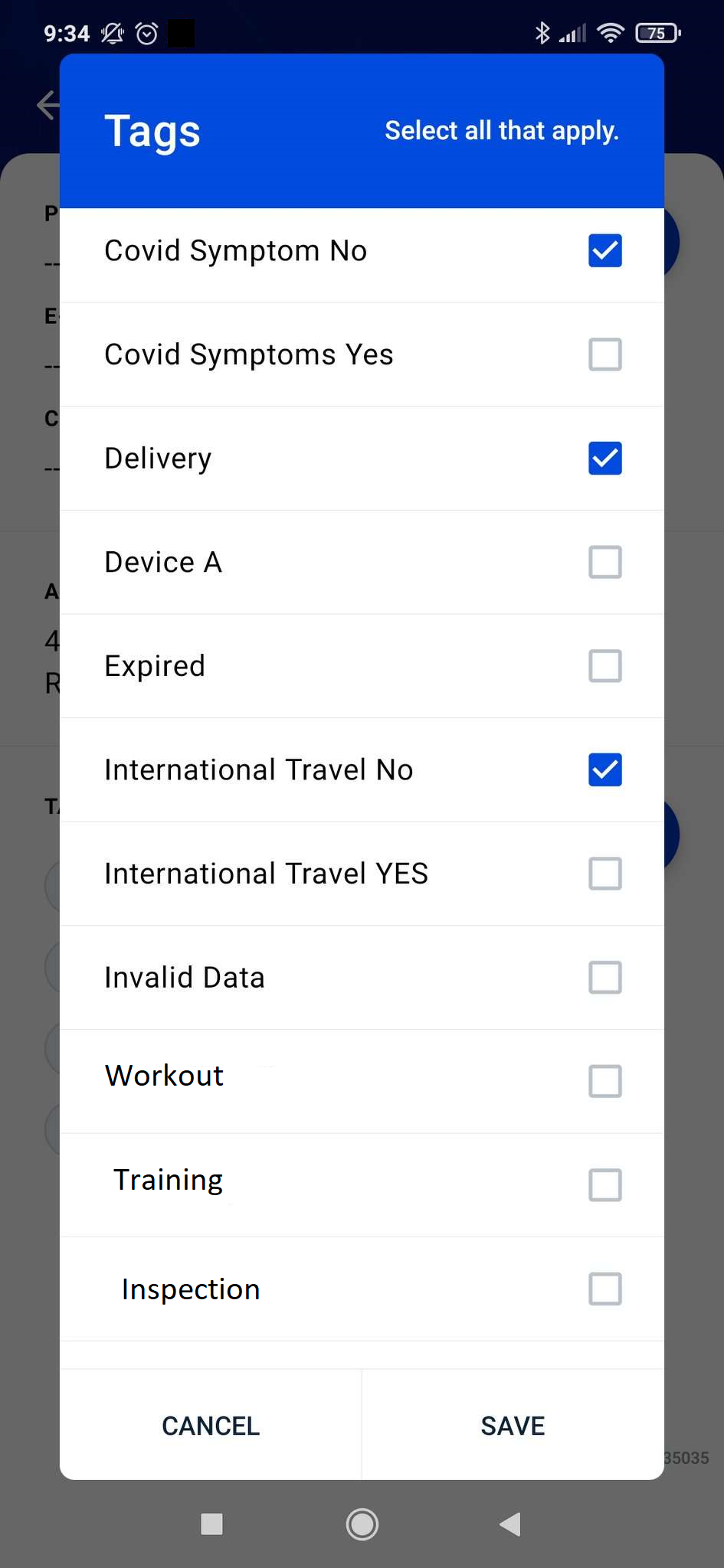Cancel the tags dialog

click(x=211, y=1426)
